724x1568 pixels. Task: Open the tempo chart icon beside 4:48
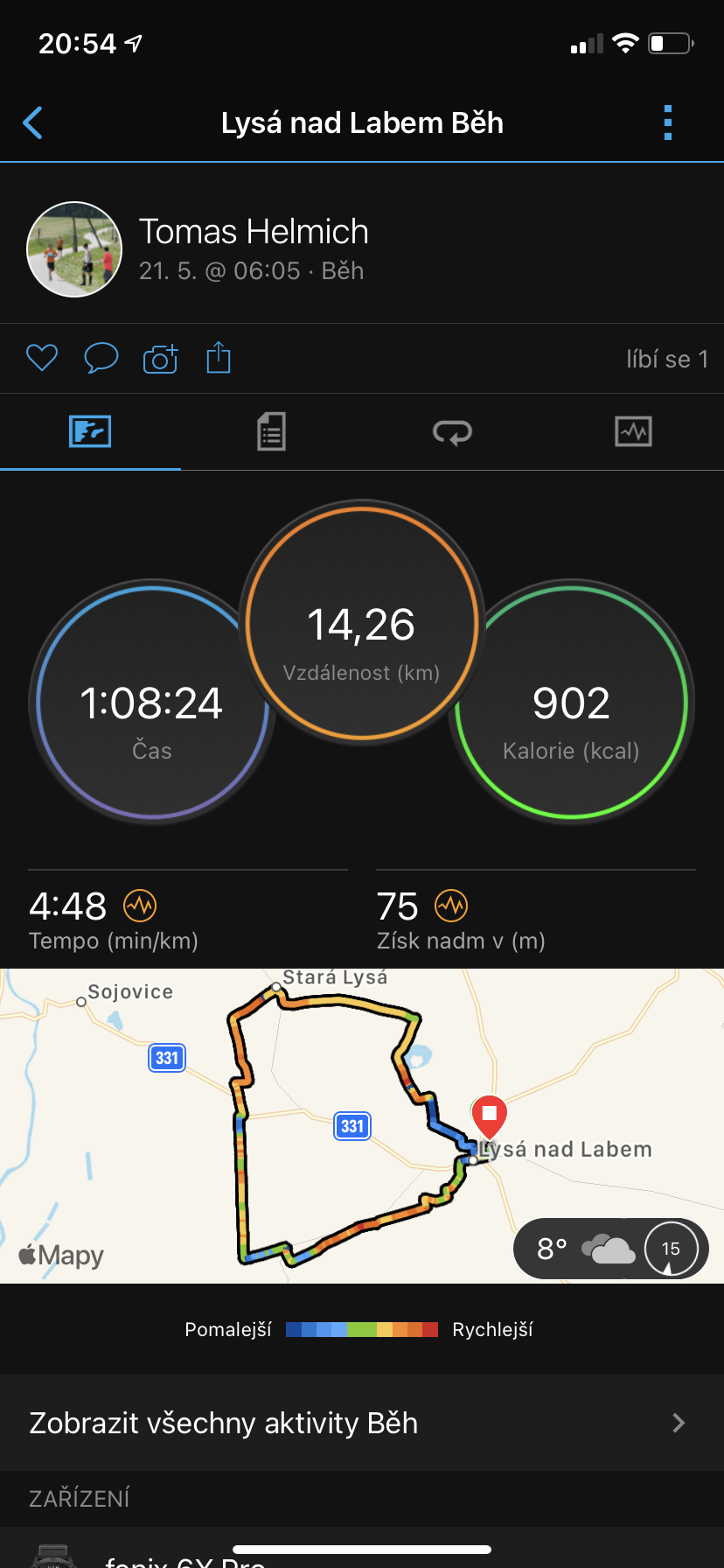tap(140, 906)
